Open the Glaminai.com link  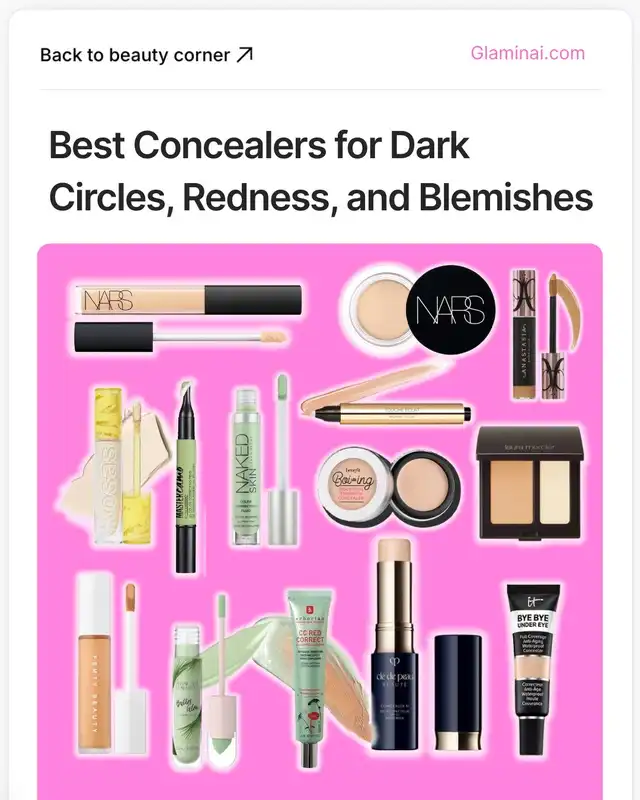(x=527, y=53)
